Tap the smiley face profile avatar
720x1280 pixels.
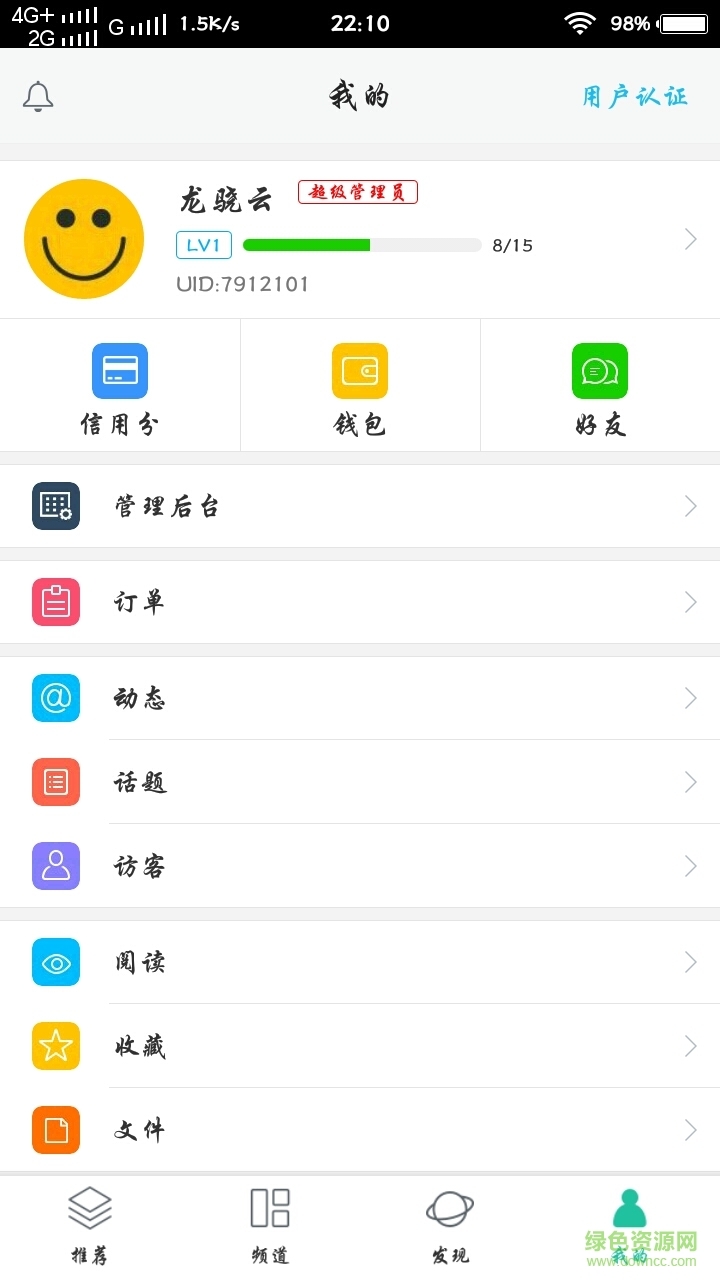84,239
